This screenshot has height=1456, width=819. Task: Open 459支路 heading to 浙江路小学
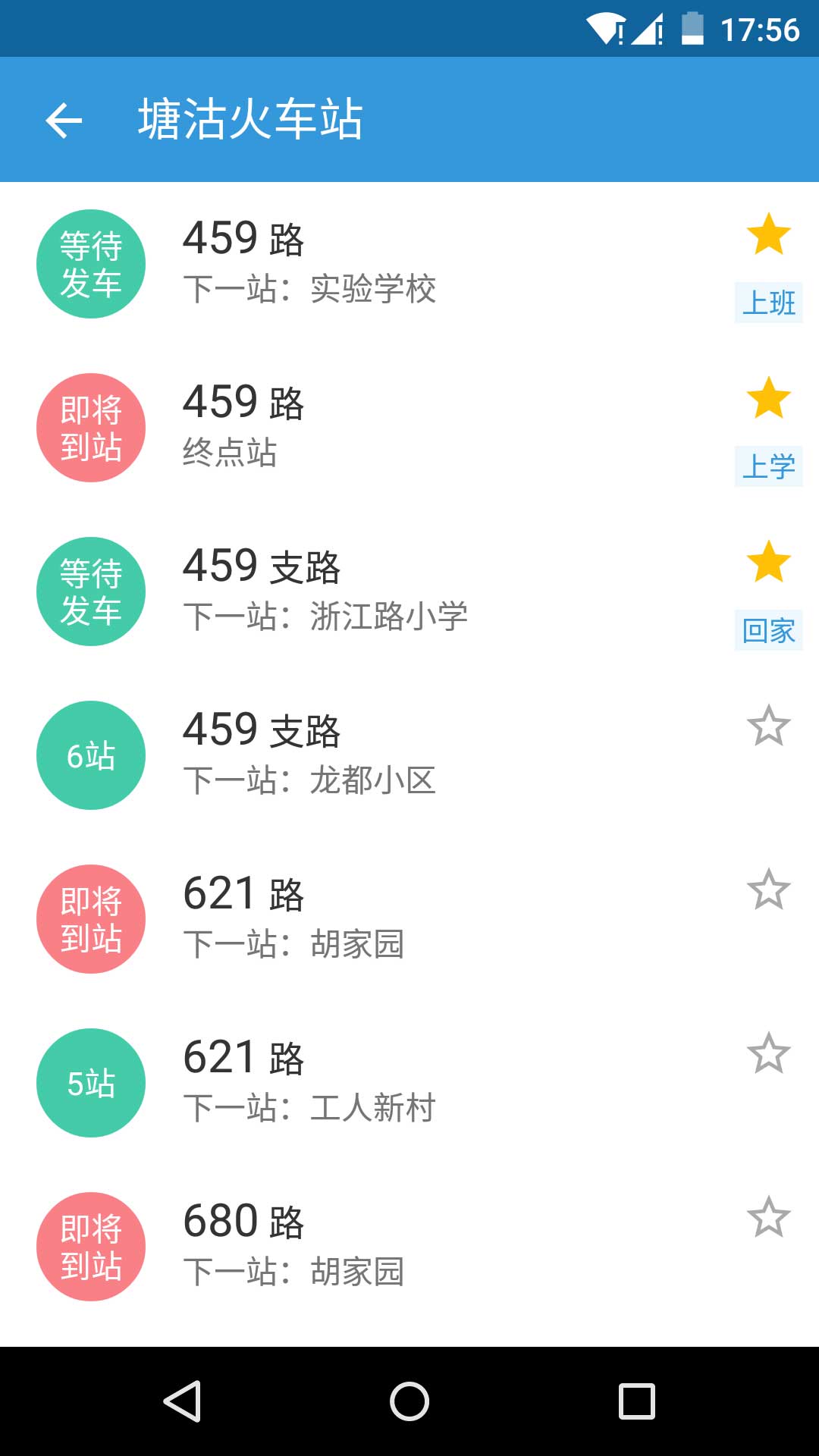pyautogui.click(x=409, y=591)
